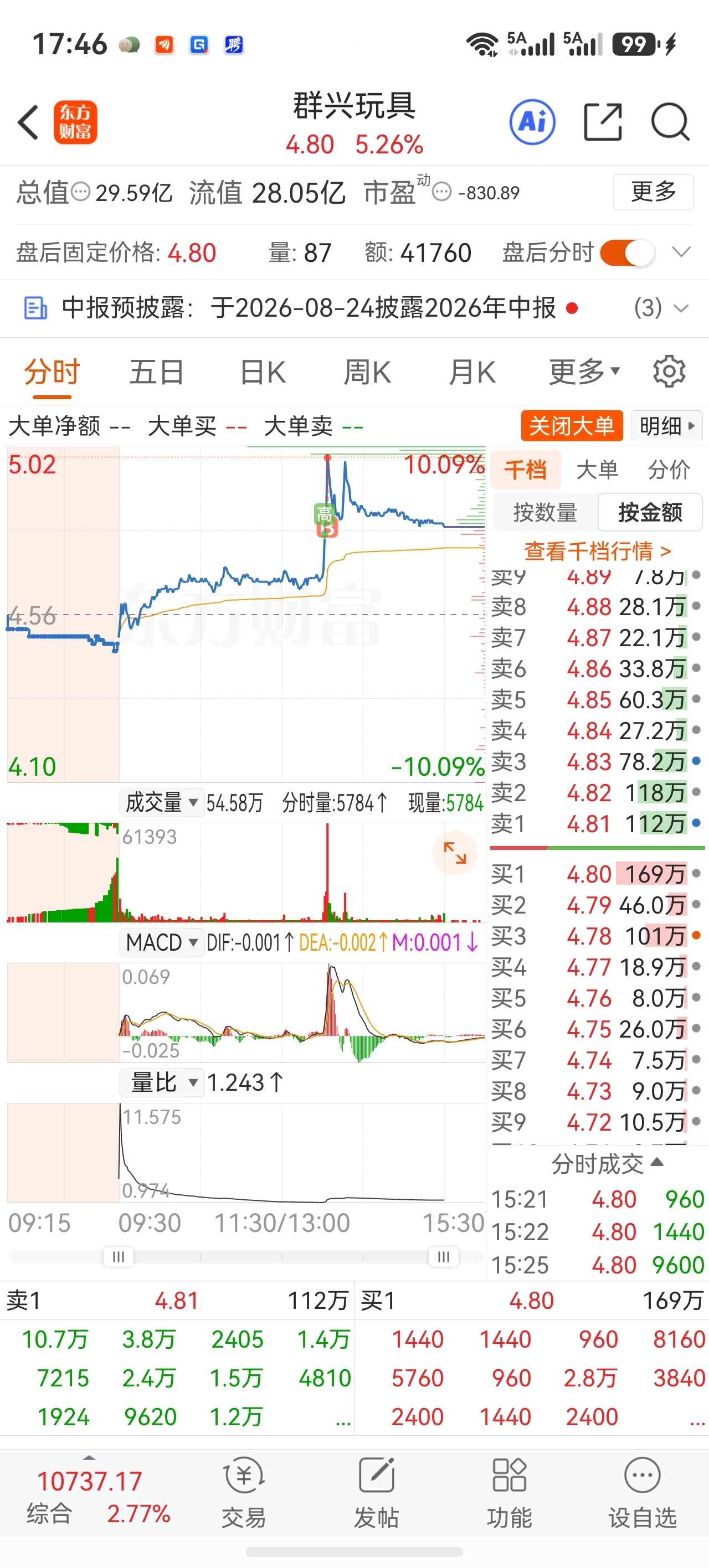
Task: Tap the 关闭大单 button
Action: tap(571, 426)
